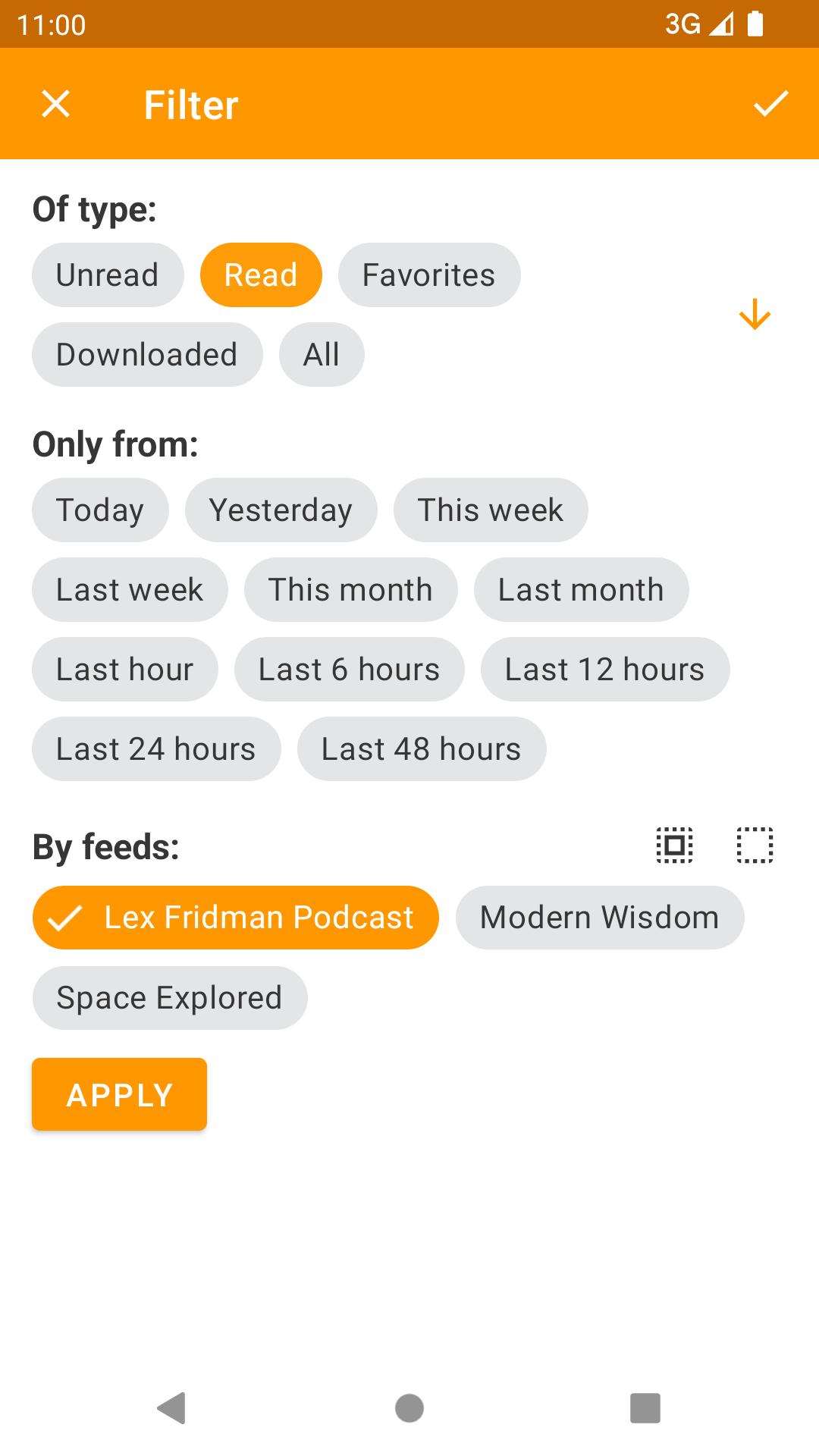This screenshot has height=1456, width=819.
Task: Choose This week time range
Action: point(490,510)
